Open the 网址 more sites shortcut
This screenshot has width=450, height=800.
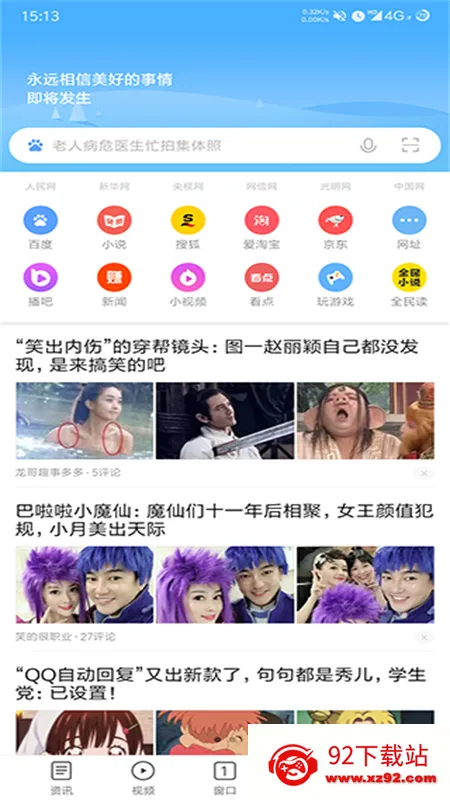(409, 228)
